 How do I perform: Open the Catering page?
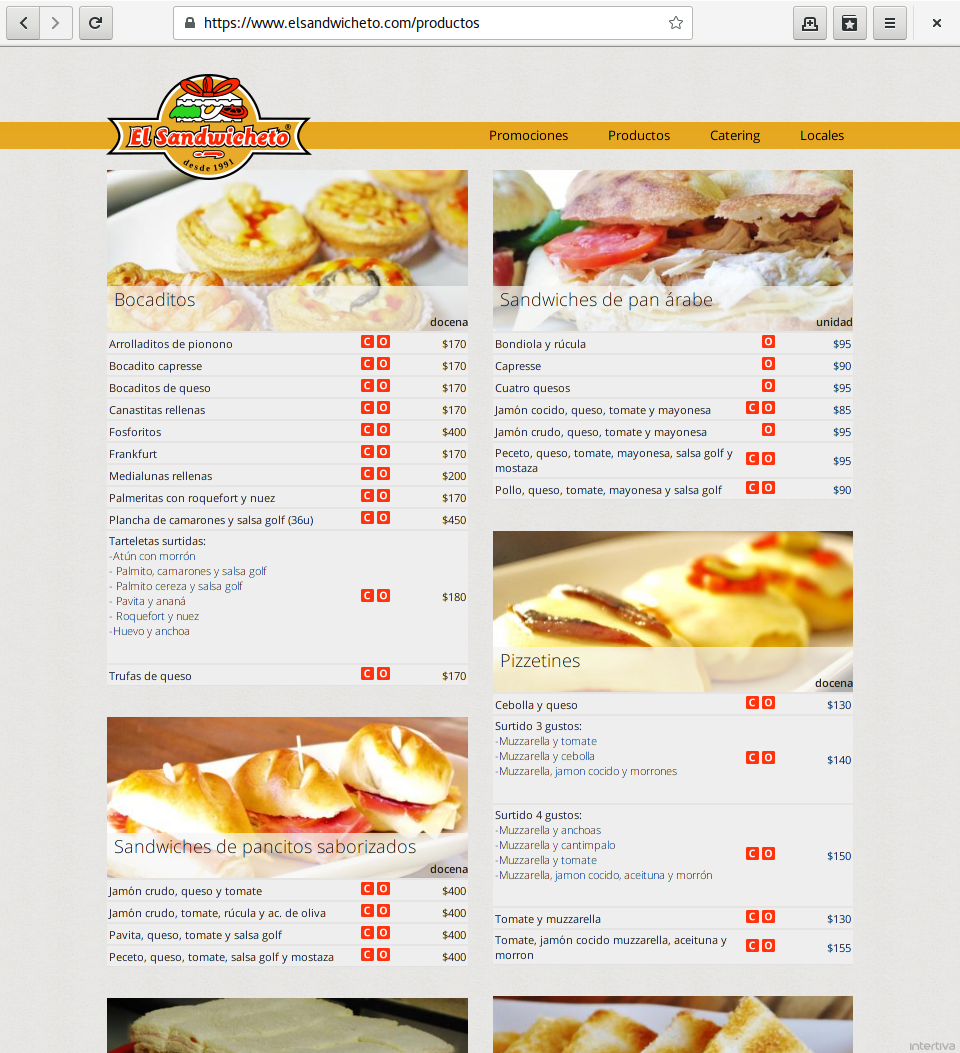point(735,135)
